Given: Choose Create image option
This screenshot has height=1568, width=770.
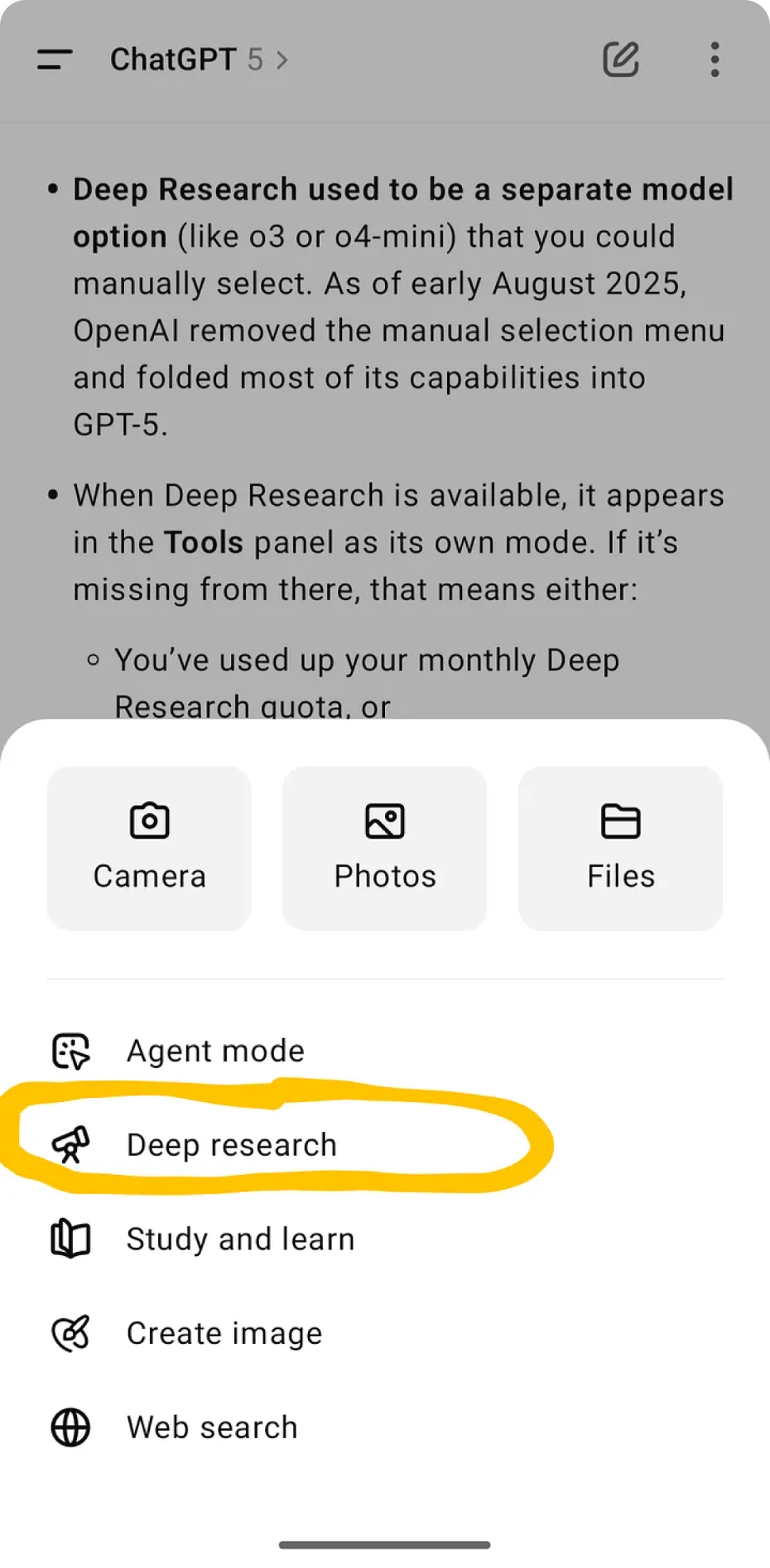Looking at the screenshot, I should [x=224, y=1333].
